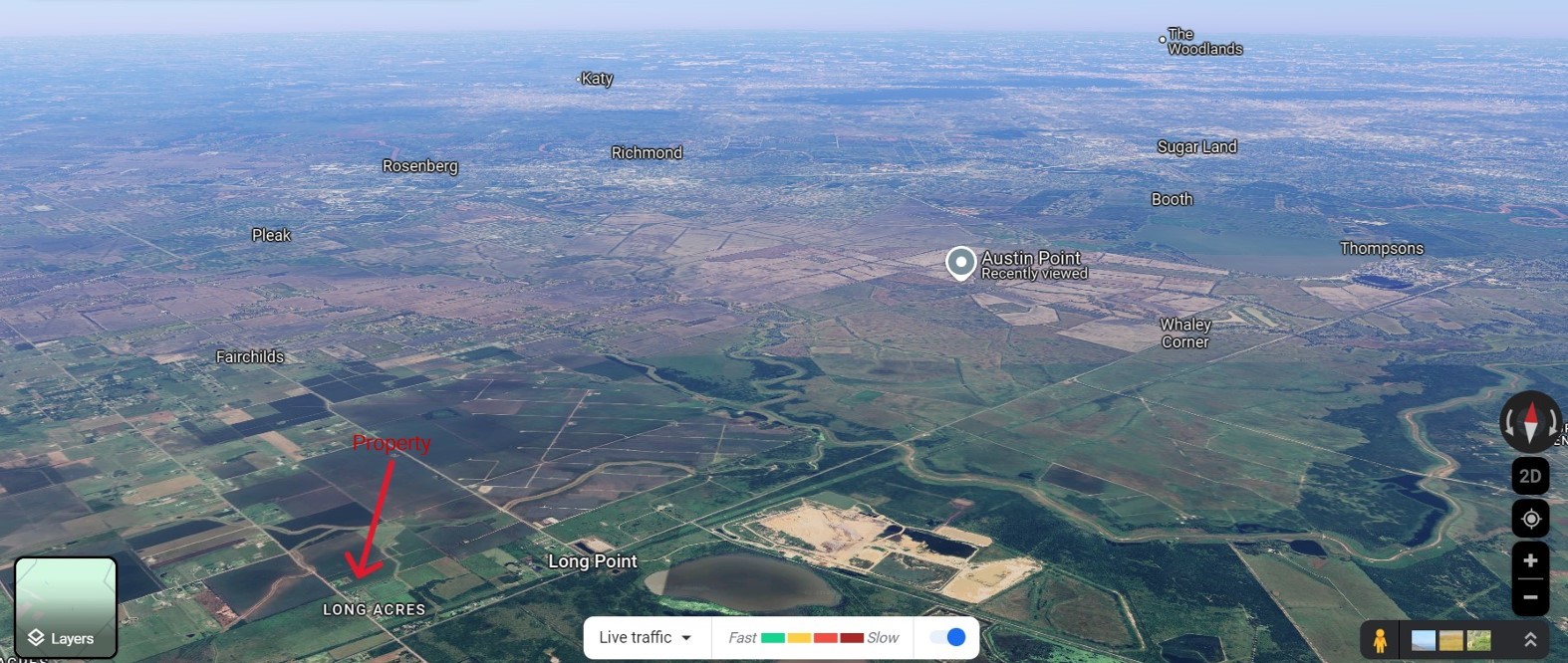Select the Austin Point map pin

(960, 263)
